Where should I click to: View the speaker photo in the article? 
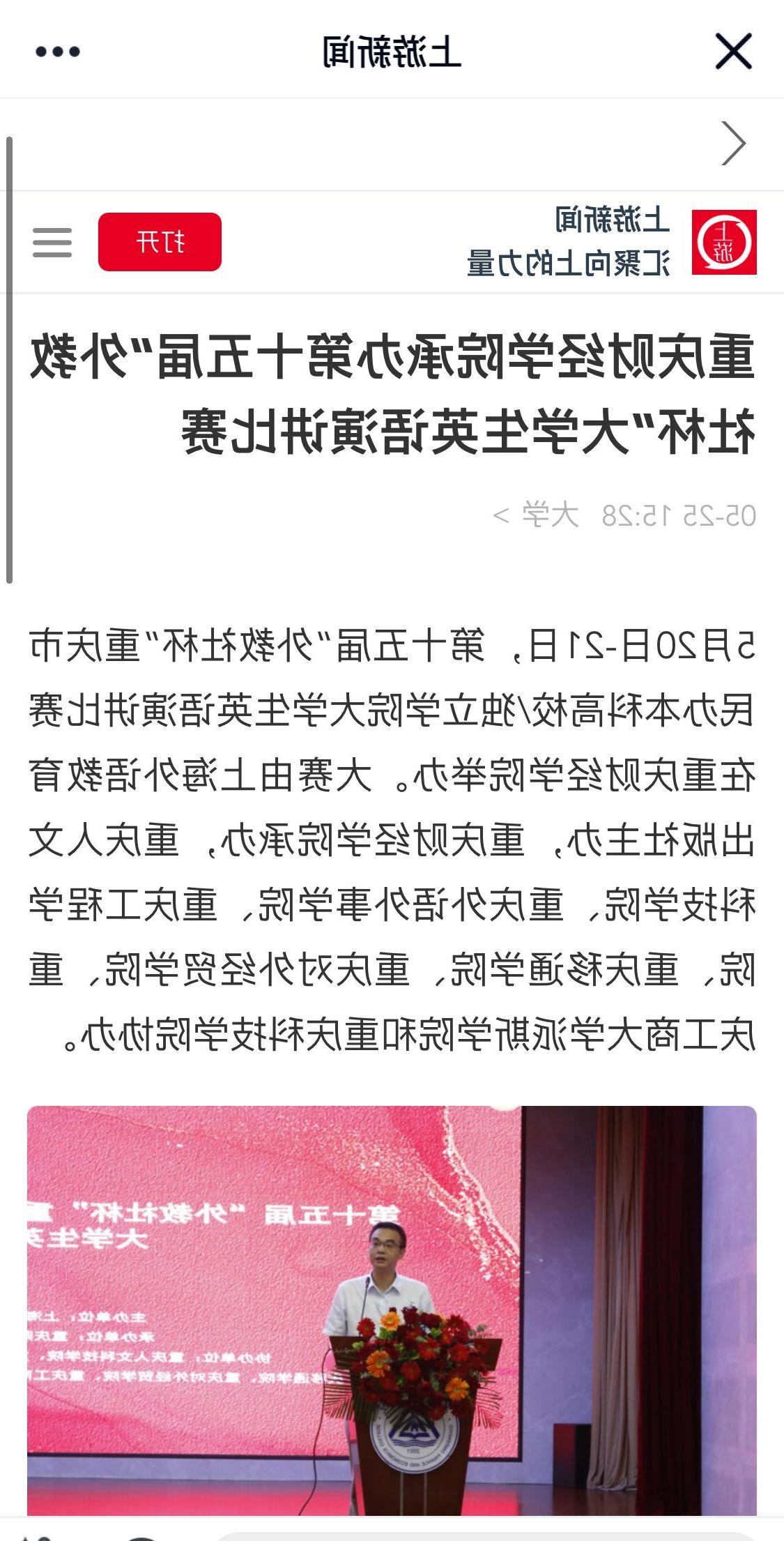(x=392, y=1310)
